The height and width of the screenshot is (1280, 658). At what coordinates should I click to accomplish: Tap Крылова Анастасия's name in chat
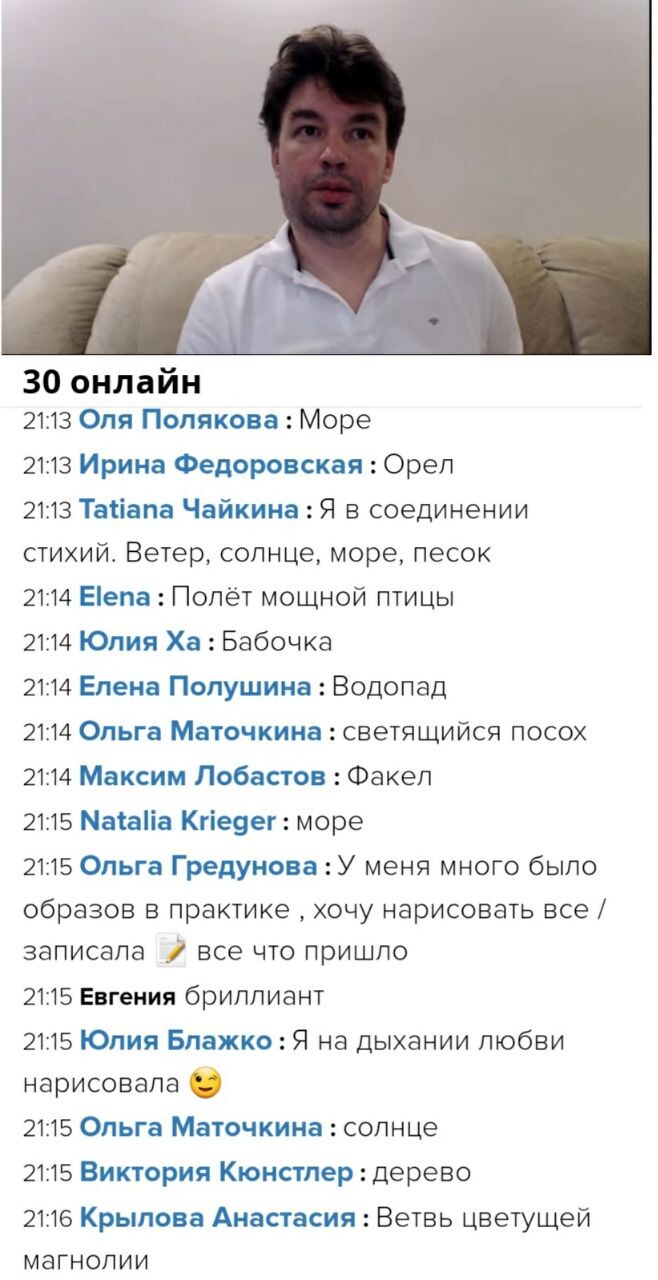click(216, 1217)
